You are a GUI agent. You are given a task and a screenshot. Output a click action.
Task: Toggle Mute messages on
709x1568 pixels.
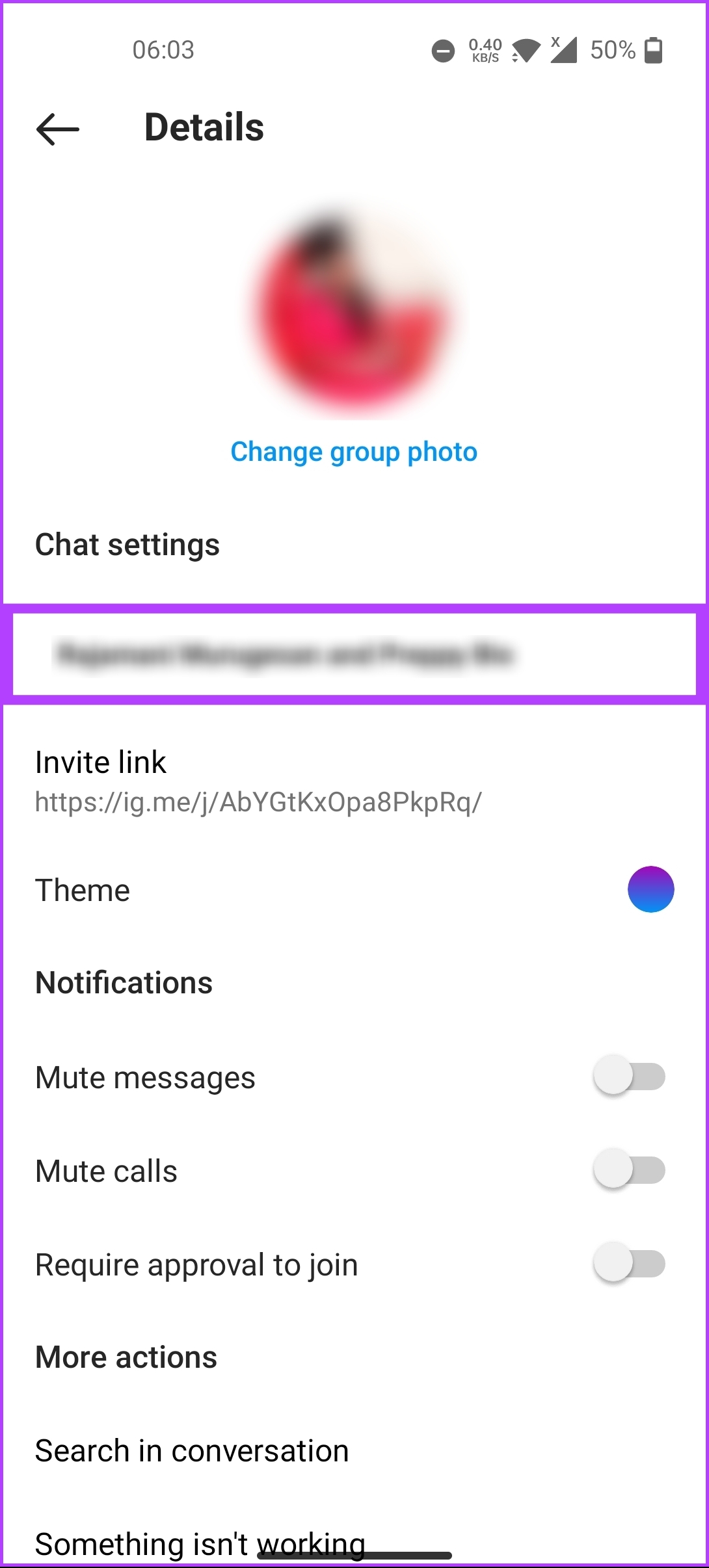(629, 1077)
